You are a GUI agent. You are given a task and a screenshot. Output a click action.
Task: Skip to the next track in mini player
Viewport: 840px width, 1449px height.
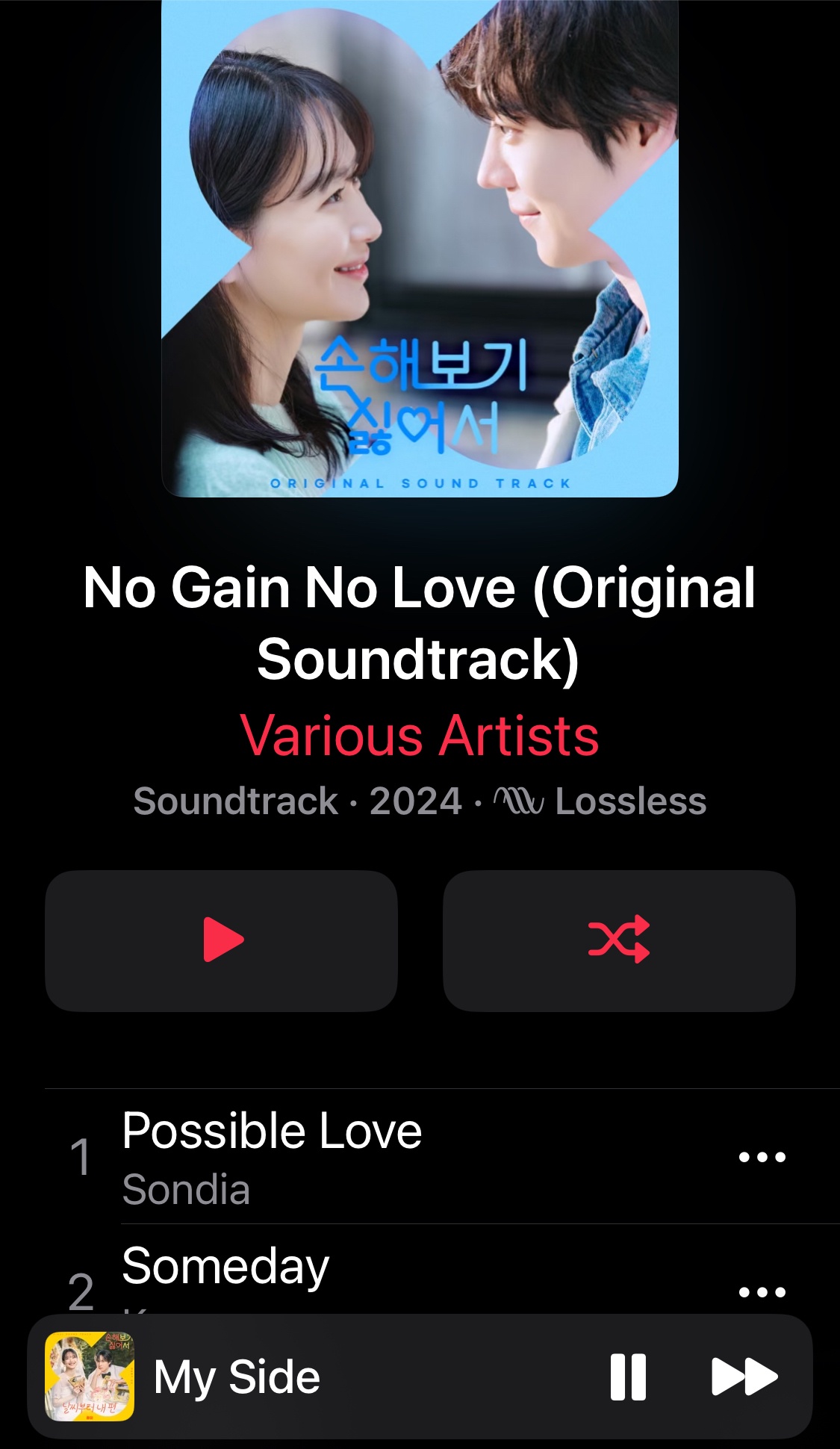pyautogui.click(x=744, y=1377)
